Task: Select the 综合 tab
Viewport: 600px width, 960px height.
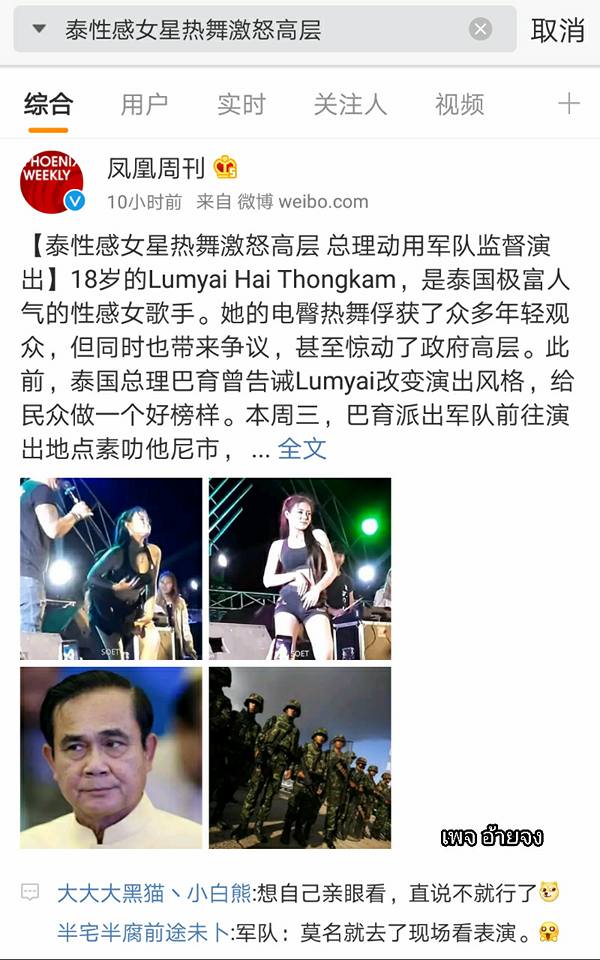Action: click(x=48, y=104)
